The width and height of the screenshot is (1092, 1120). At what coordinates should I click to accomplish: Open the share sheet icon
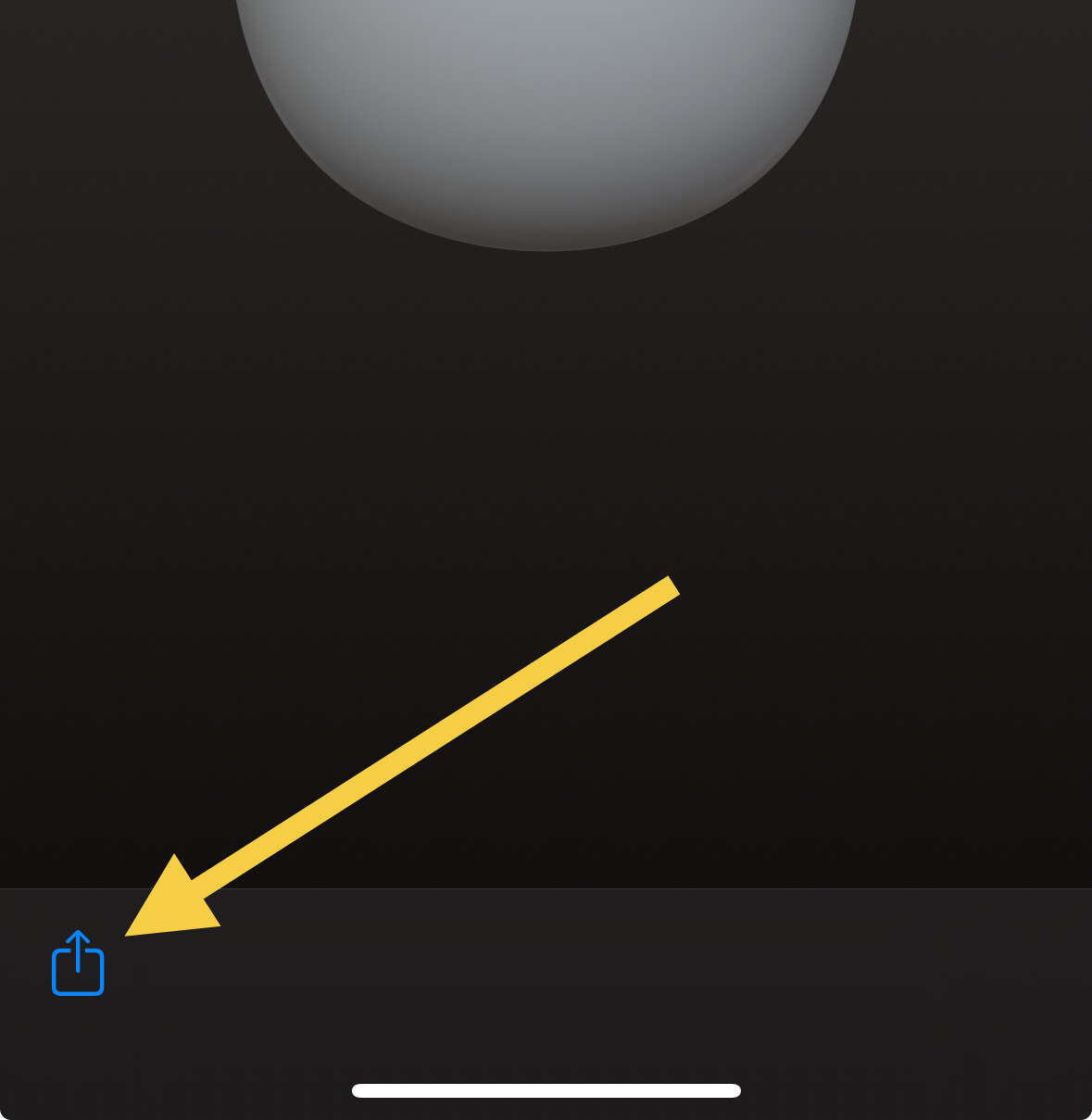pos(78,964)
